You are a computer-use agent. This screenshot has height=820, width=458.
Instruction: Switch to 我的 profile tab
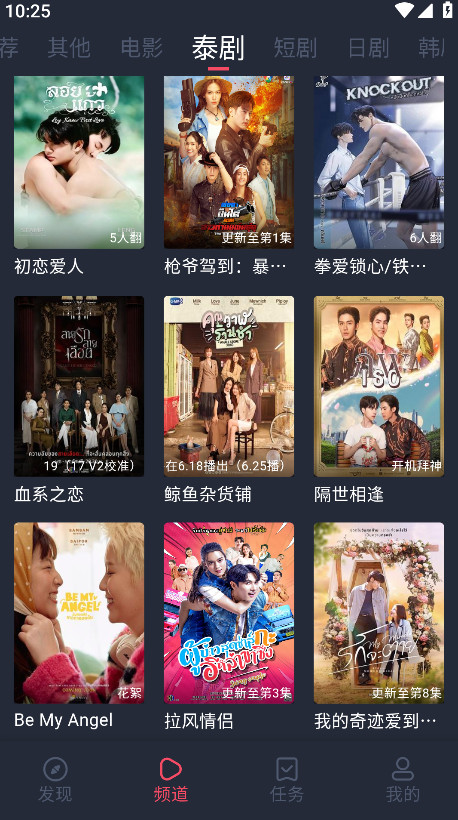[x=403, y=780]
